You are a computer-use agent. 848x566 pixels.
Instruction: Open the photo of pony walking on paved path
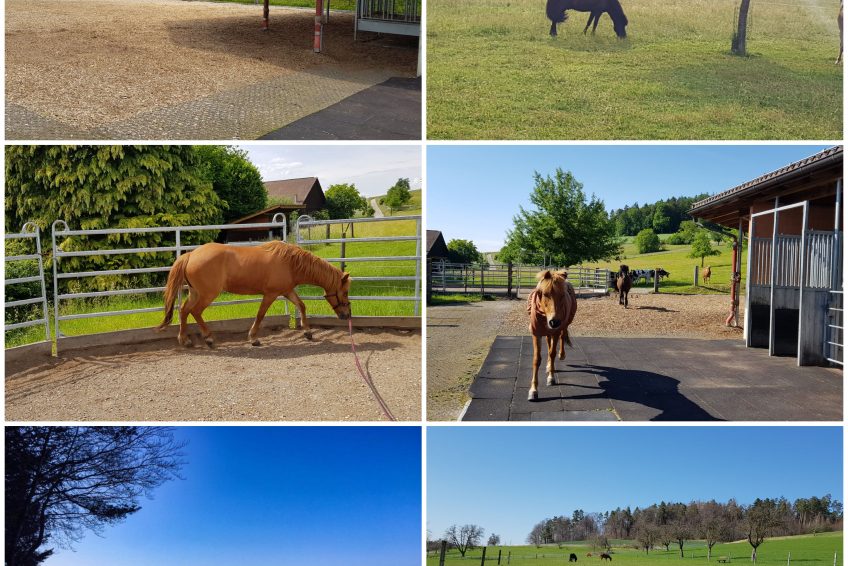click(x=634, y=283)
